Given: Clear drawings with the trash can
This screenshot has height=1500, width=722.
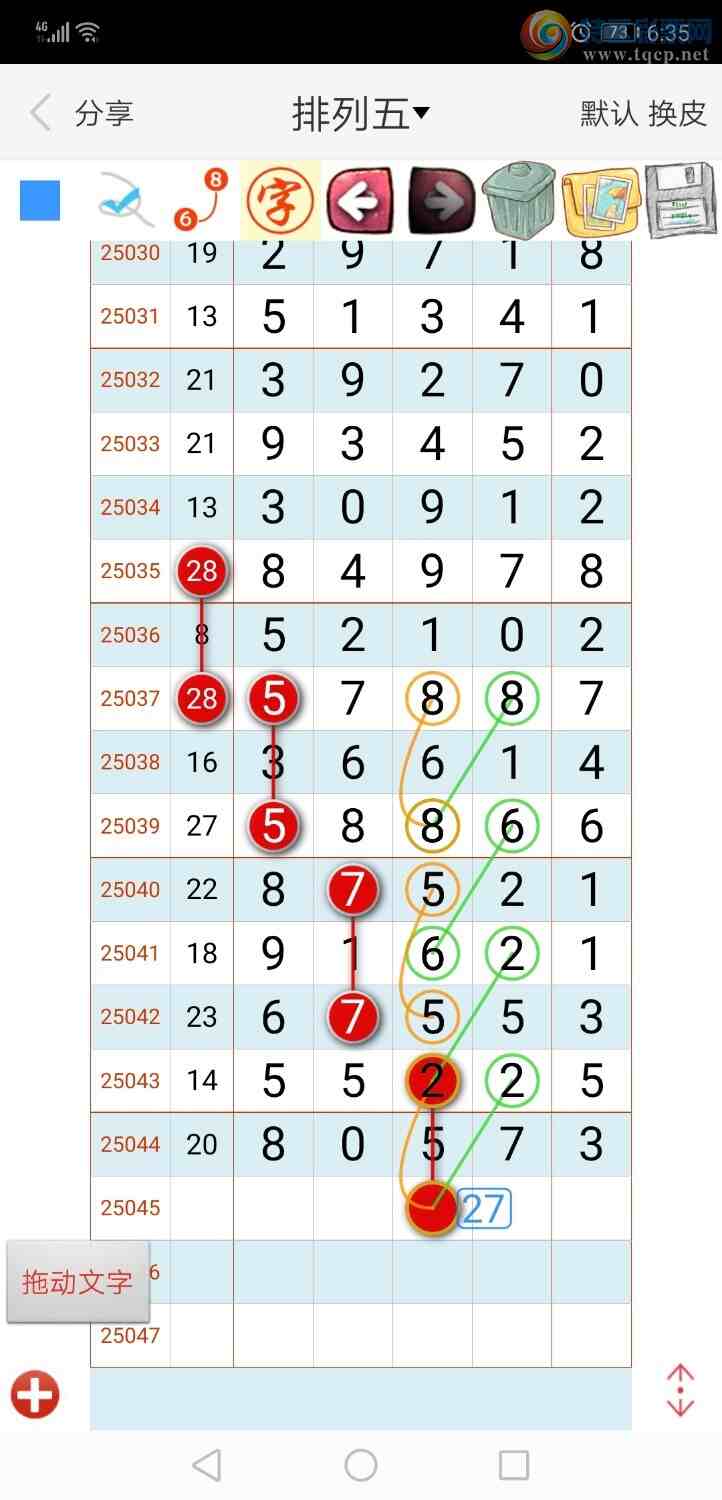Looking at the screenshot, I should pyautogui.click(x=518, y=201).
